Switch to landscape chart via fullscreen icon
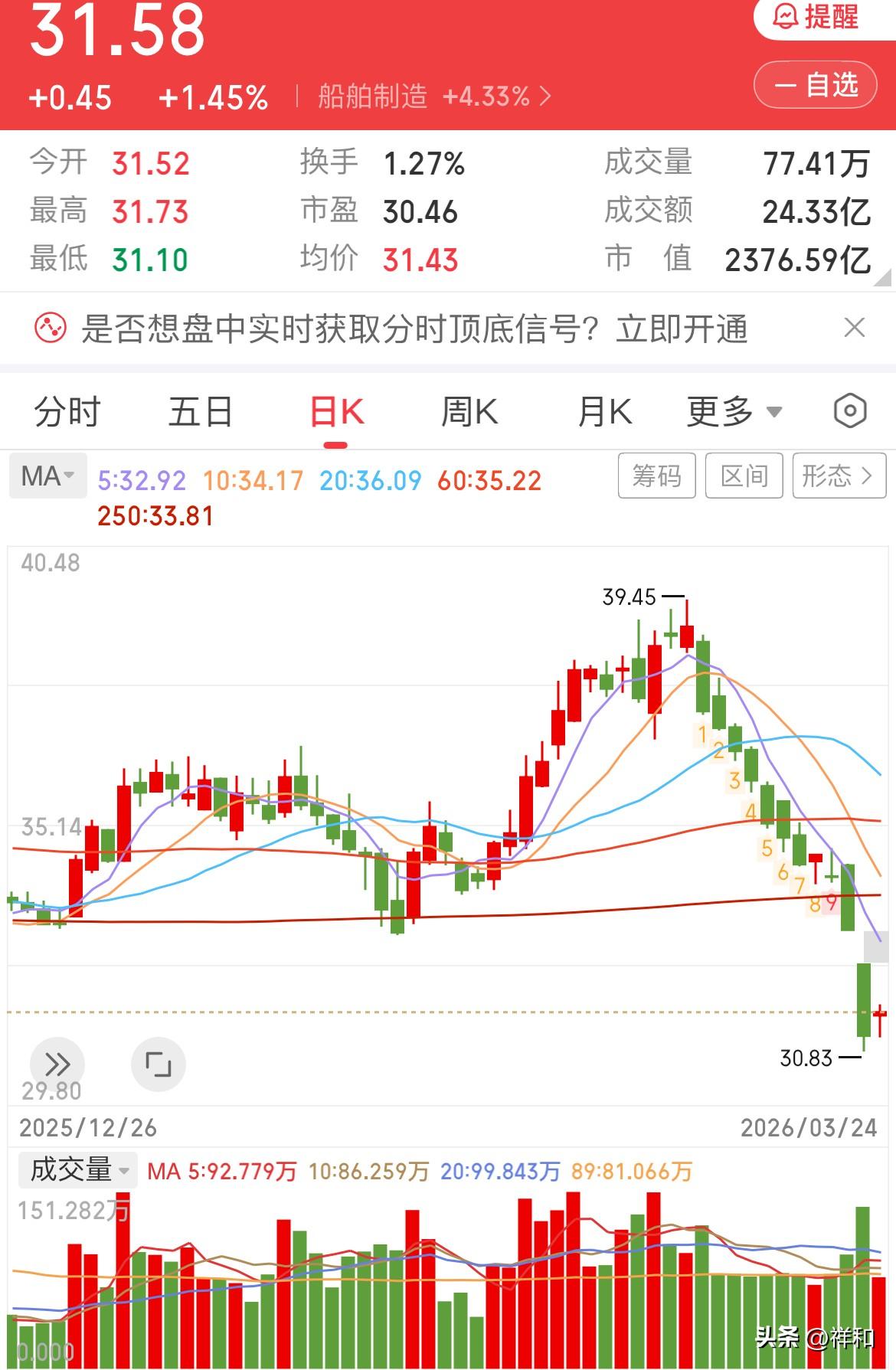The height and width of the screenshot is (1370, 896). point(157,1064)
